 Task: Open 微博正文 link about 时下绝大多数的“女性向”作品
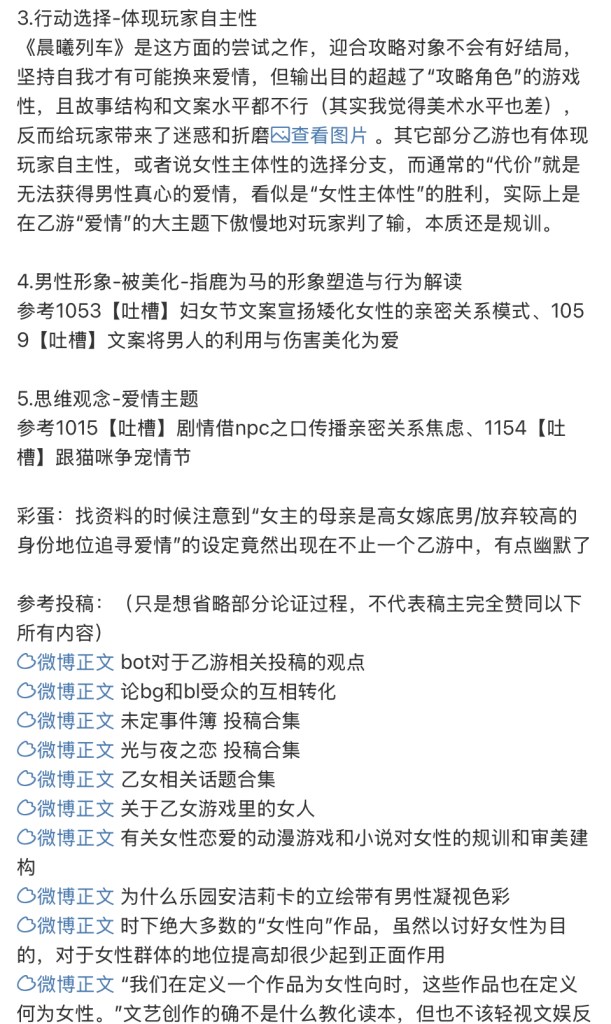pyautogui.click(x=66, y=924)
